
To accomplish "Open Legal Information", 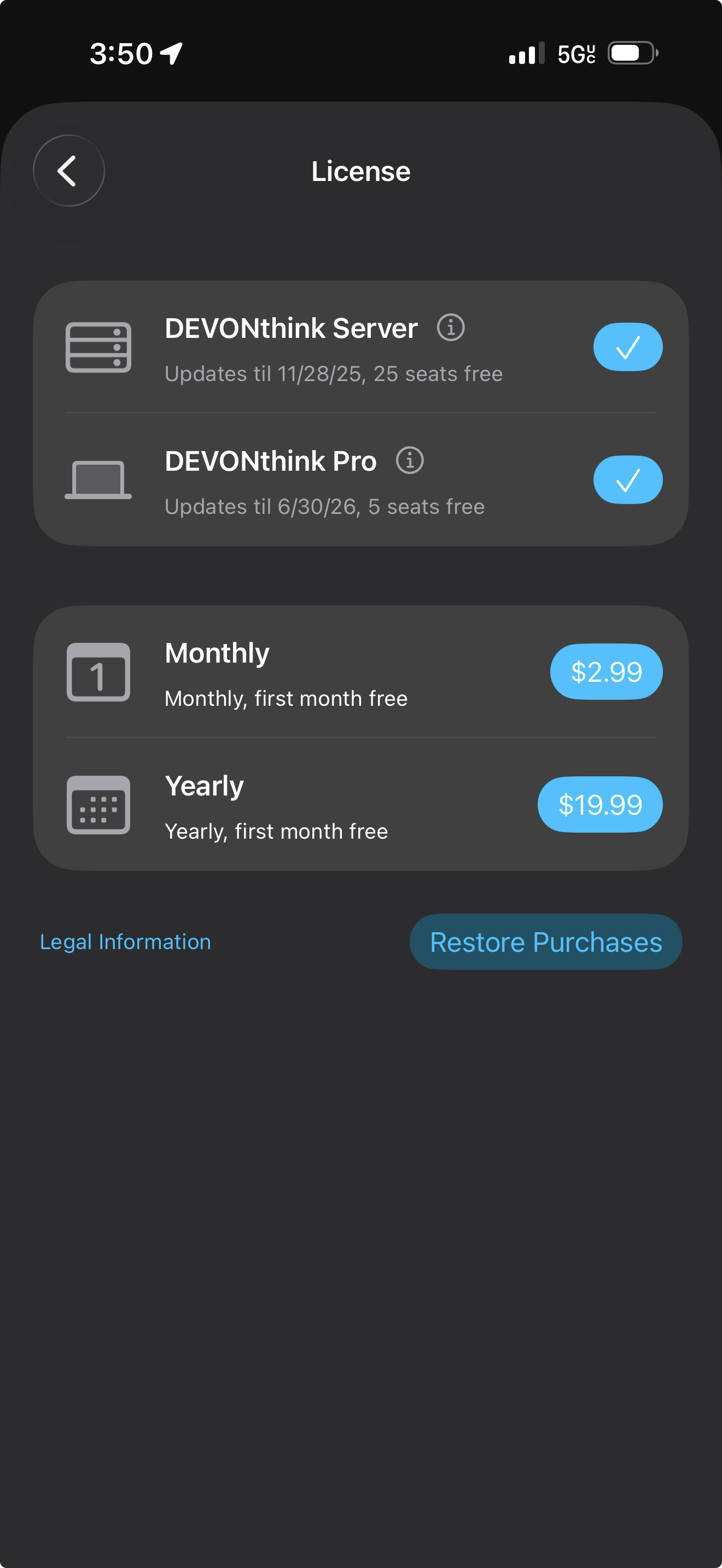I will [125, 941].
